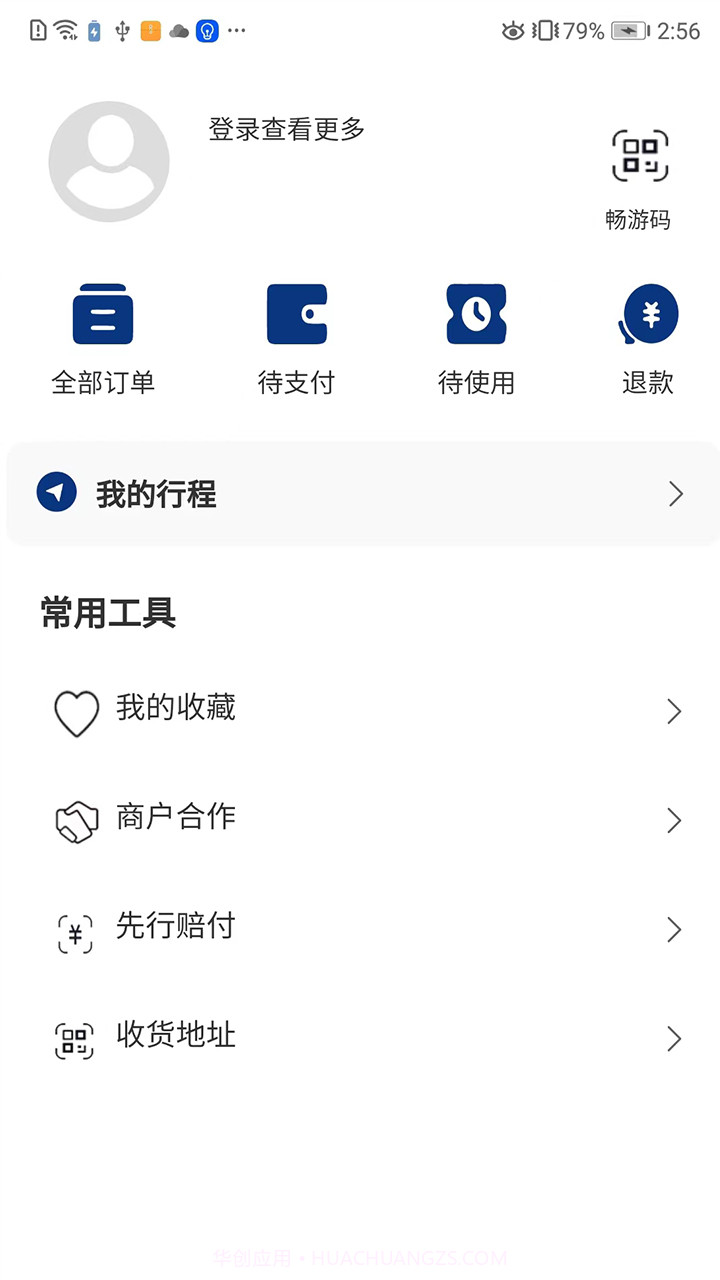Tap the 商户合作 handshake icon
720x1280 pixels.
pos(76,821)
